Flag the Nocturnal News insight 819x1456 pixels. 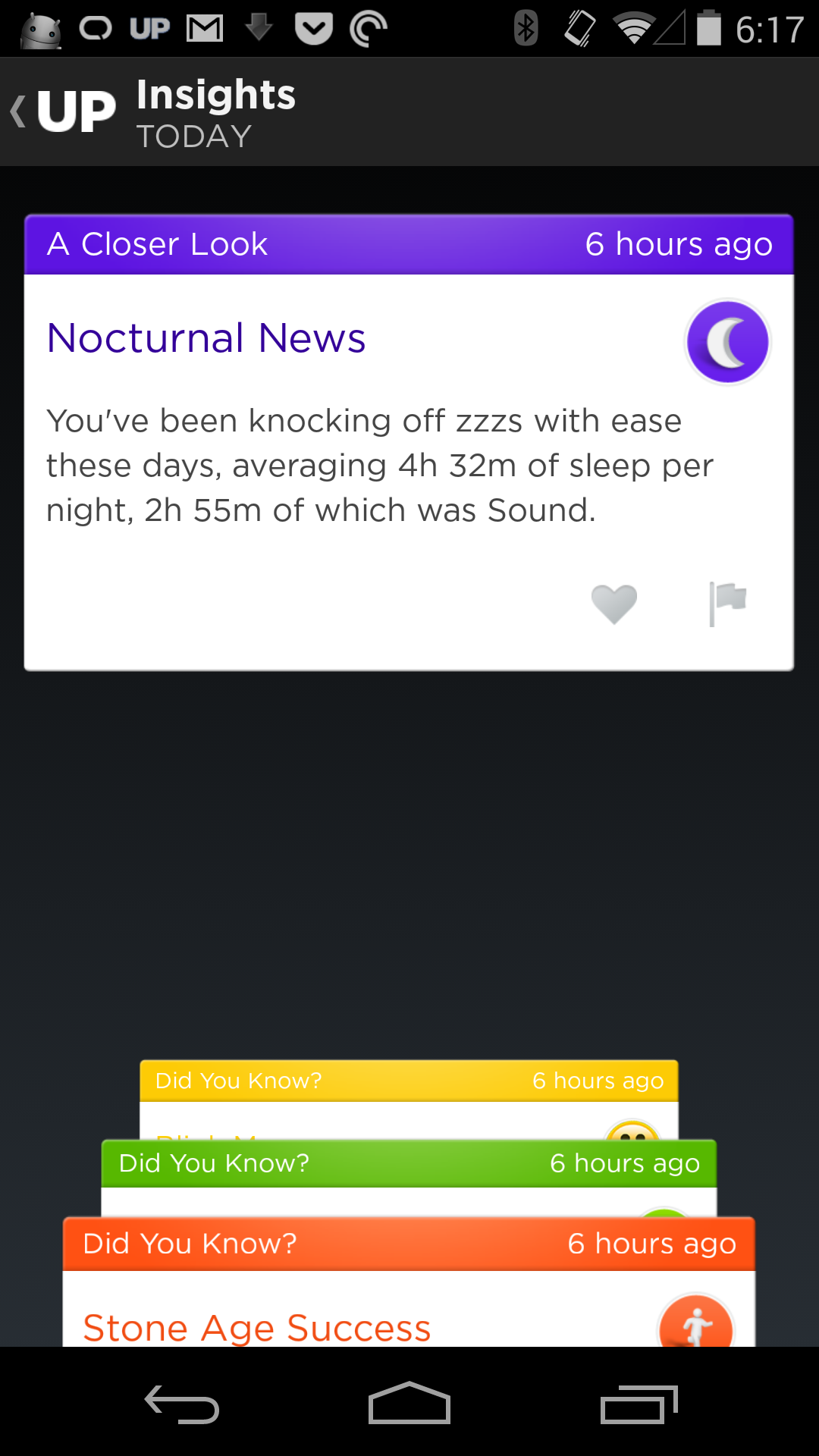(x=727, y=604)
